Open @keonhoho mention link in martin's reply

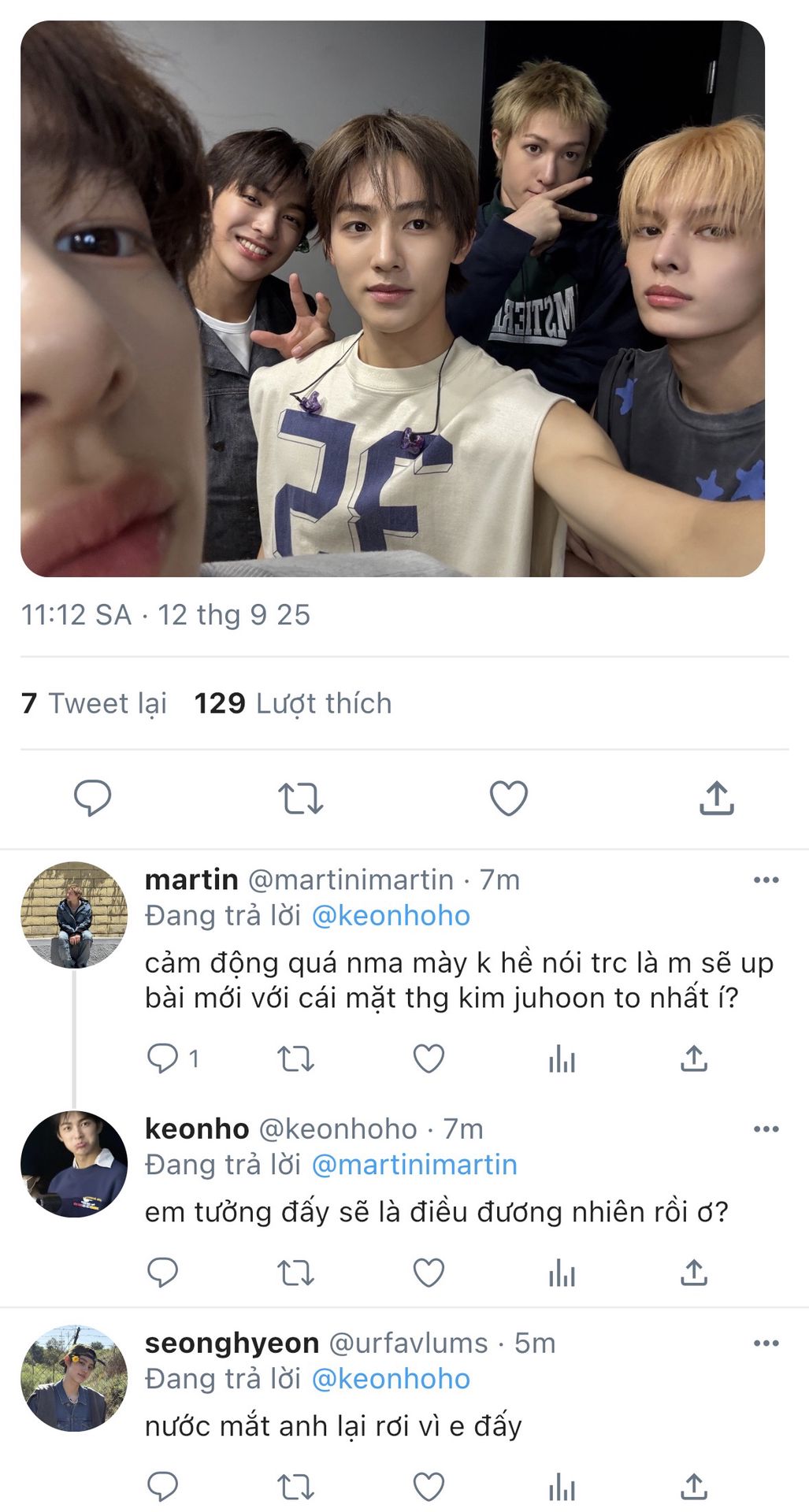point(391,916)
